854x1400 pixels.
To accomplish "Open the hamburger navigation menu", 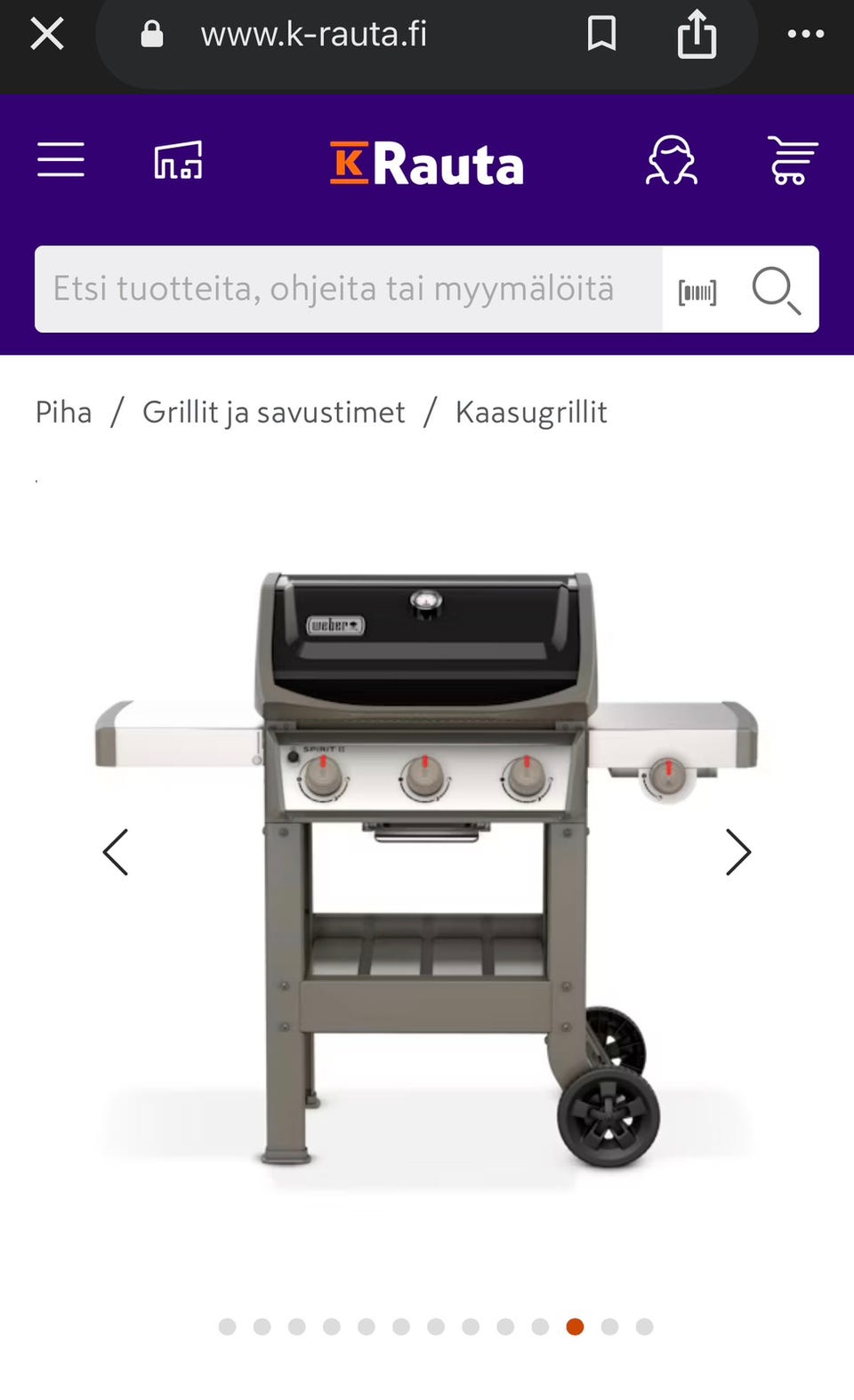I will coord(60,161).
